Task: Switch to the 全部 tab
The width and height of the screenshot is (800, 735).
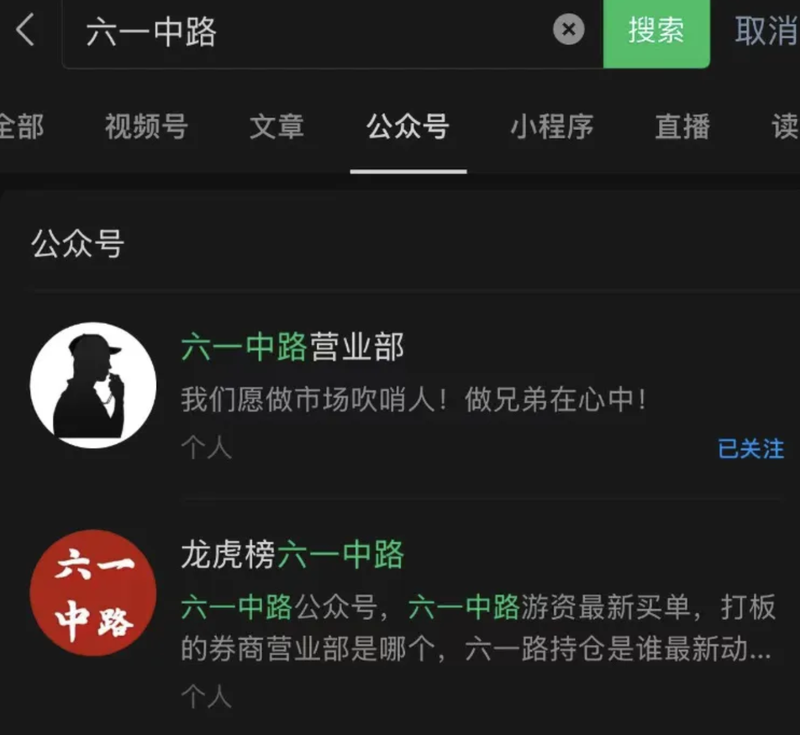Action: 20,127
